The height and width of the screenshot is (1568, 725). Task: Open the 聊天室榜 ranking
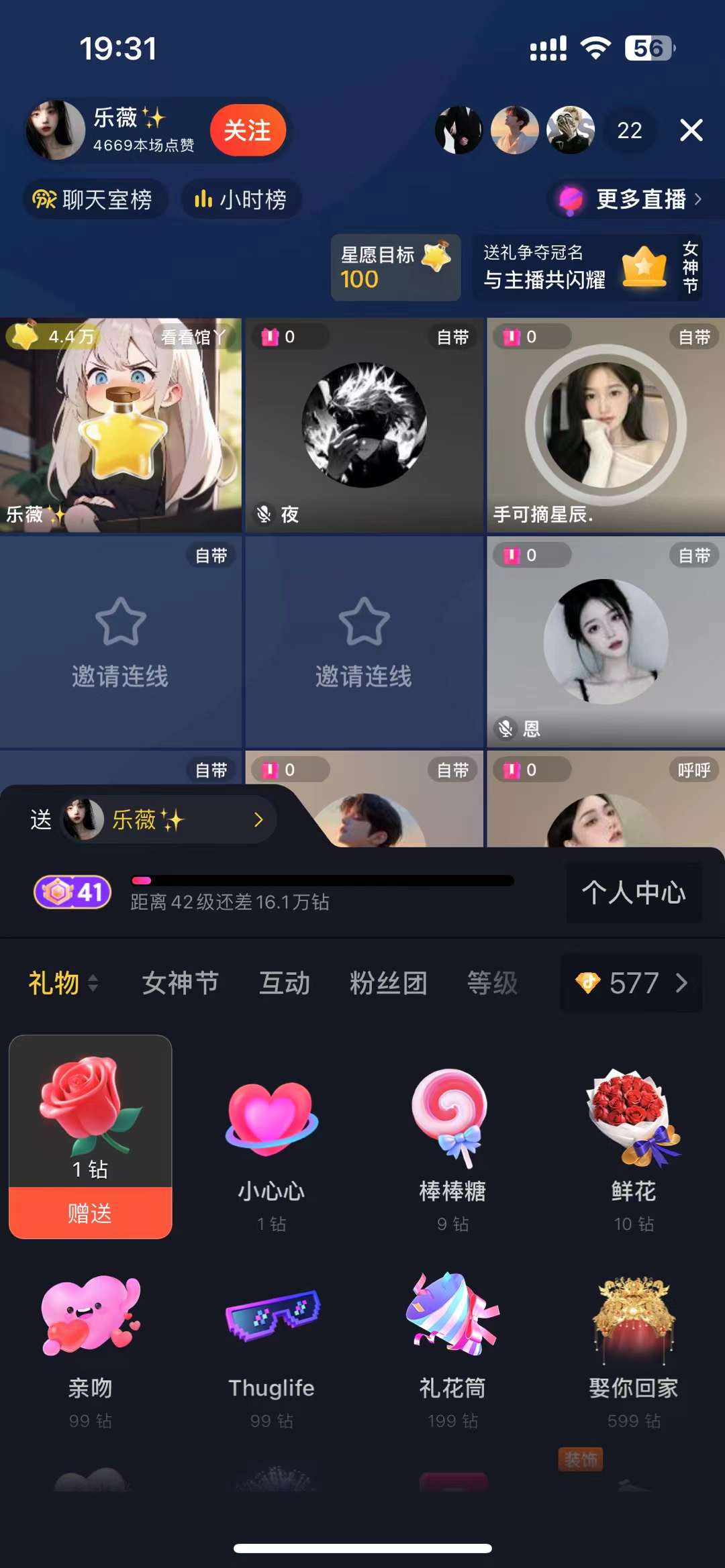pos(95,199)
